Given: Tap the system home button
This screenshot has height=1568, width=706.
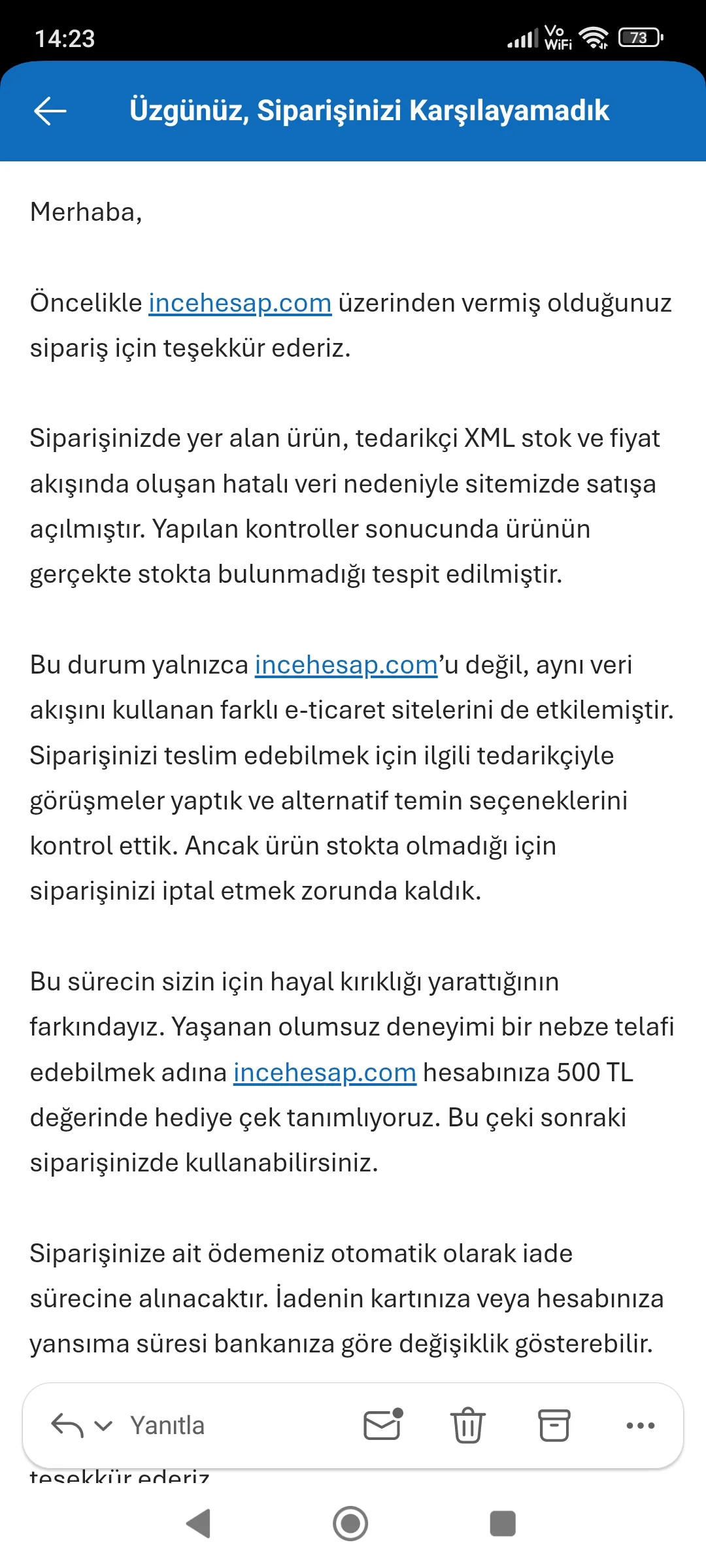Looking at the screenshot, I should coord(350,1524).
